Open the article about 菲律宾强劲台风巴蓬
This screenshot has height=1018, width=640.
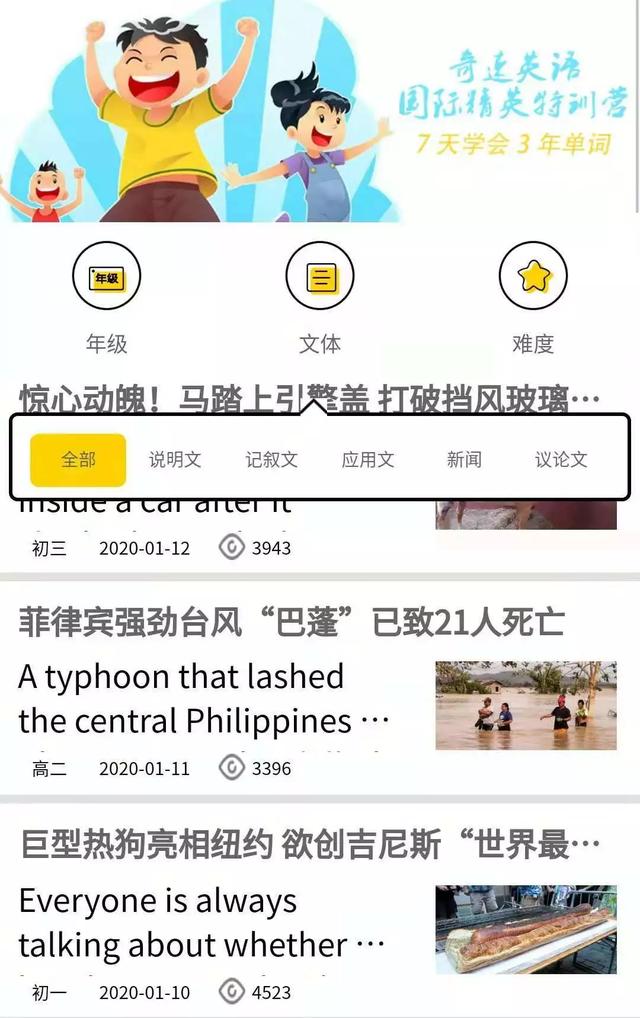(290, 623)
